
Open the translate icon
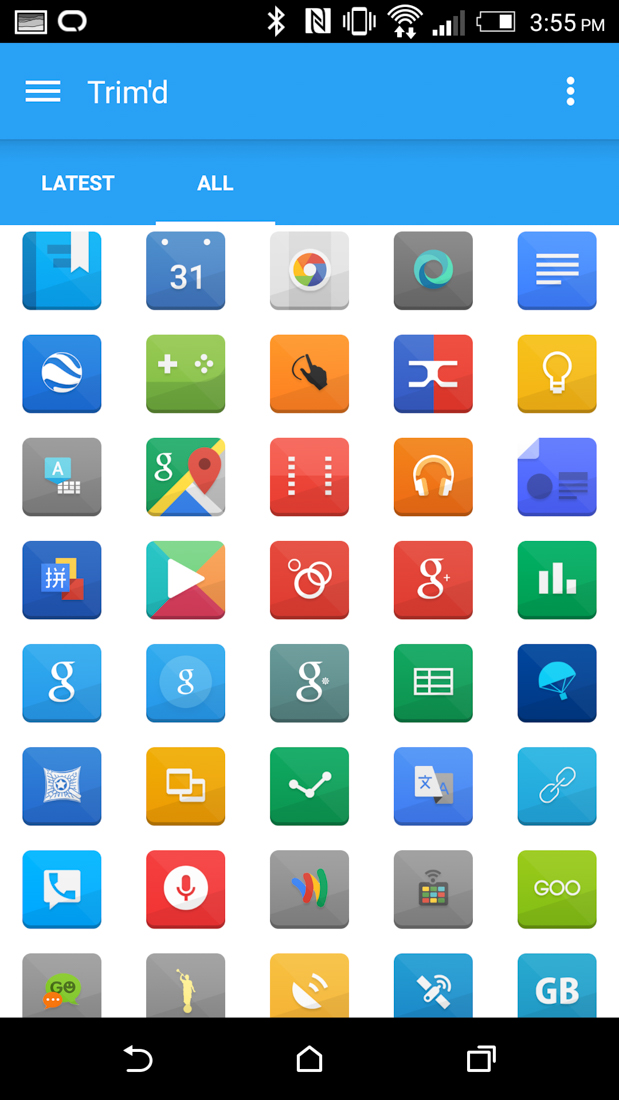[x=433, y=786]
